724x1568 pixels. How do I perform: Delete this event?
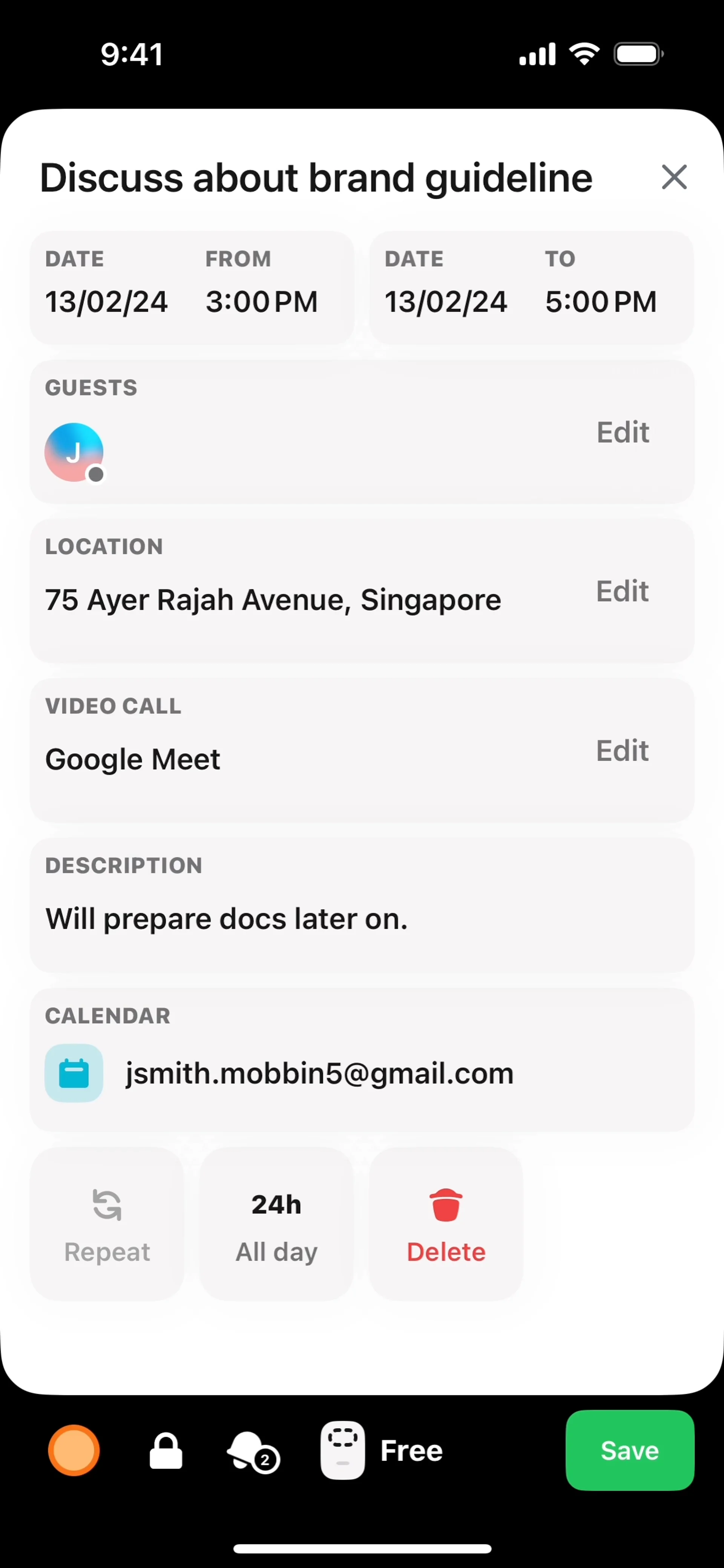pos(446,1224)
